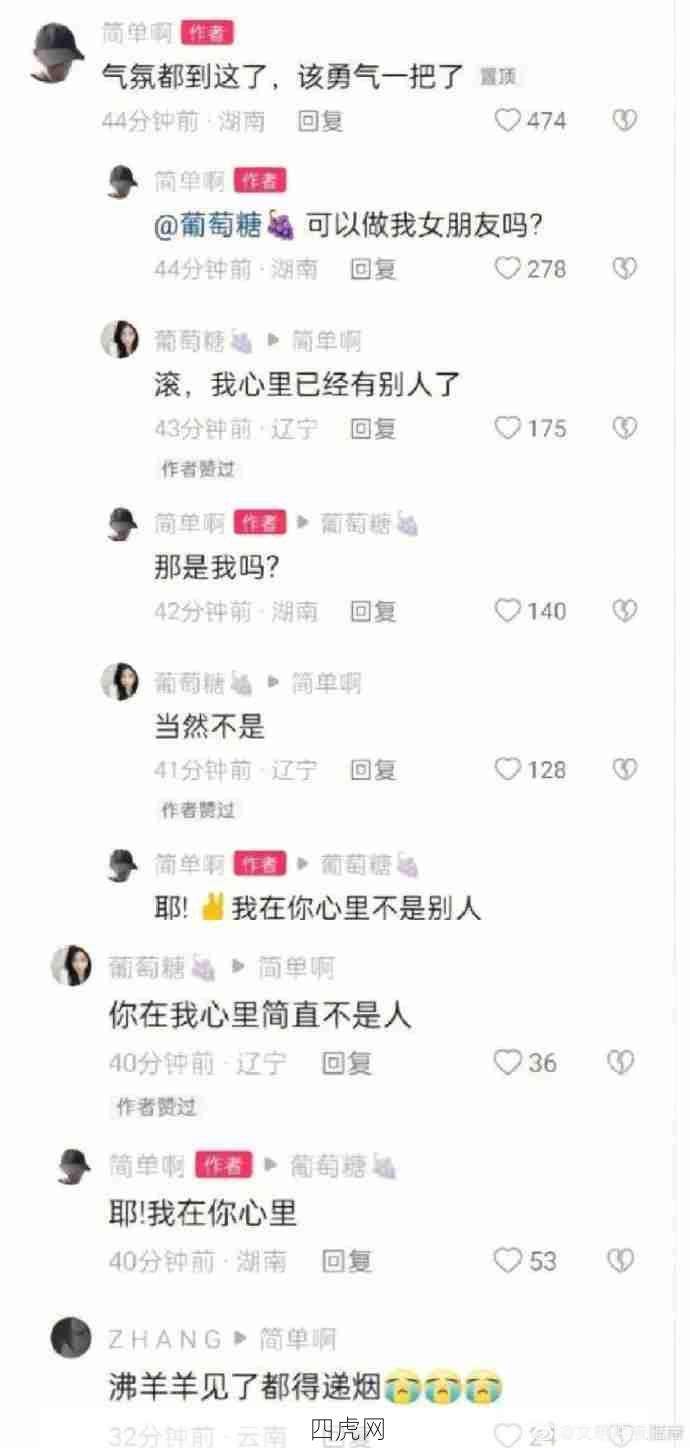Reply to "你在我心里简直不是人"
690x1448 pixels.
point(346,1062)
